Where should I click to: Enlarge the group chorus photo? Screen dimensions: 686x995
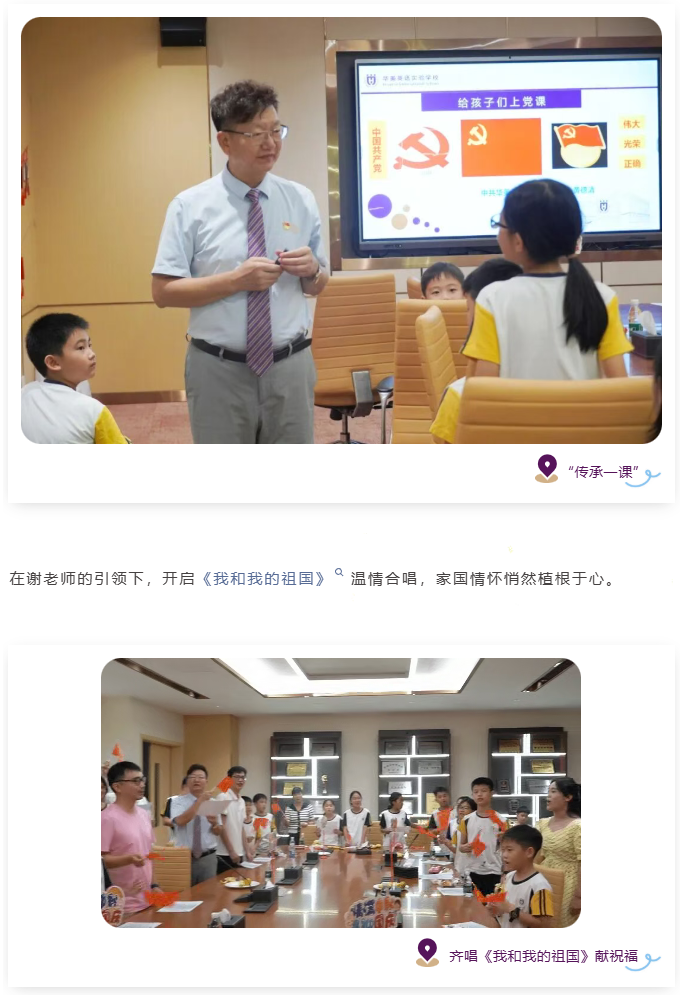340,792
